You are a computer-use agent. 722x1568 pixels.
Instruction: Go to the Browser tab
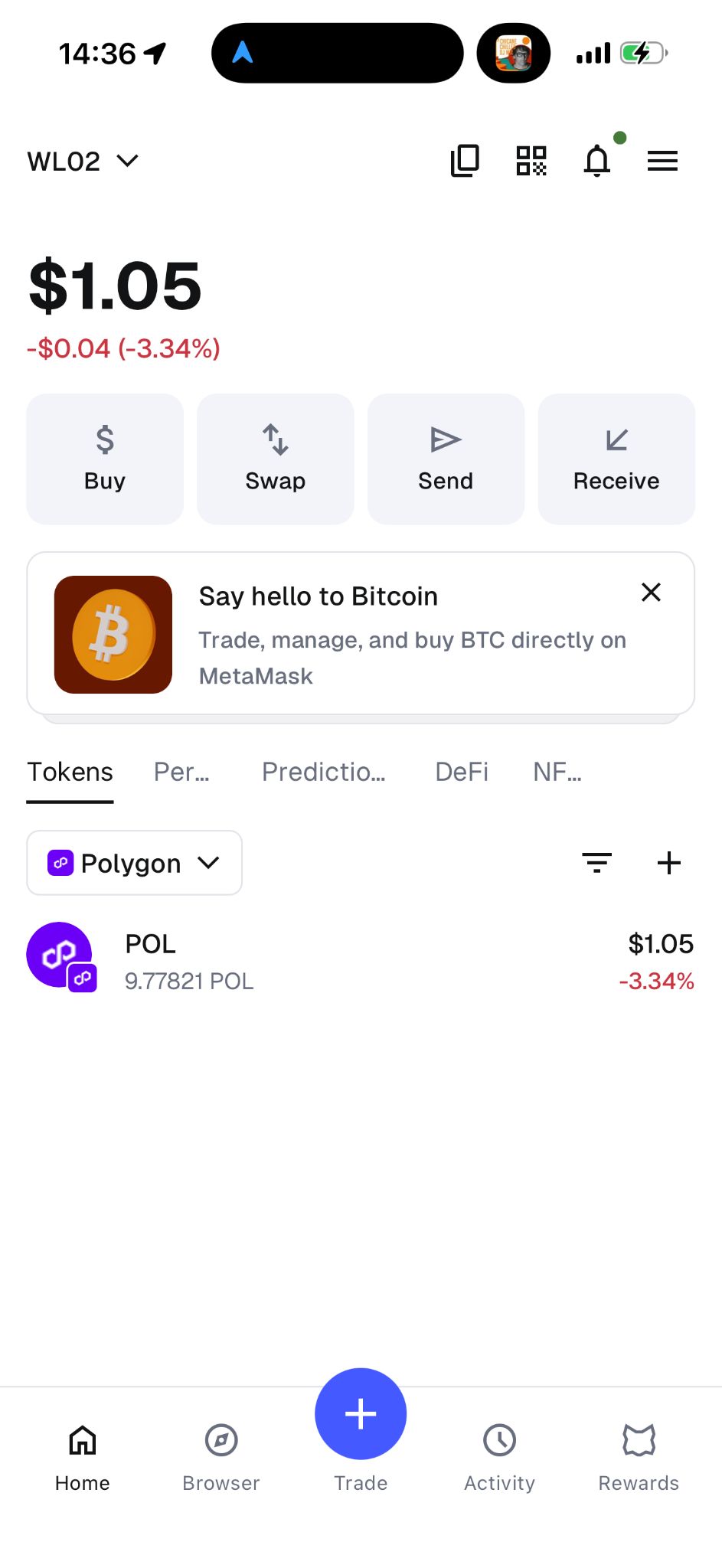221,1456
